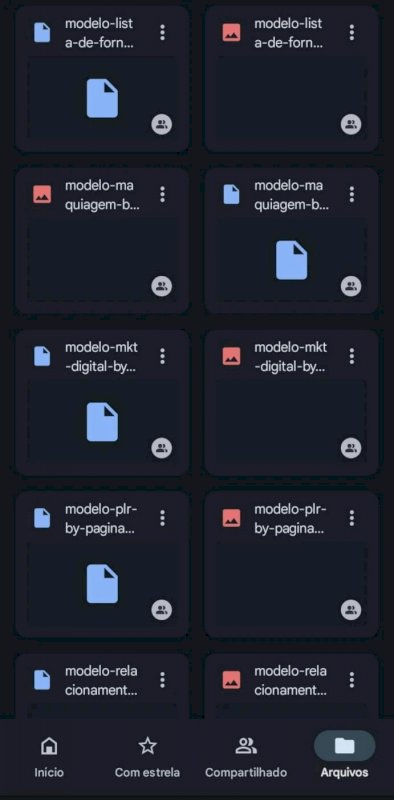Open three-dot menu for modelo-plr-by-pagina image
Image resolution: width=394 pixels, height=800 pixels.
point(352,518)
